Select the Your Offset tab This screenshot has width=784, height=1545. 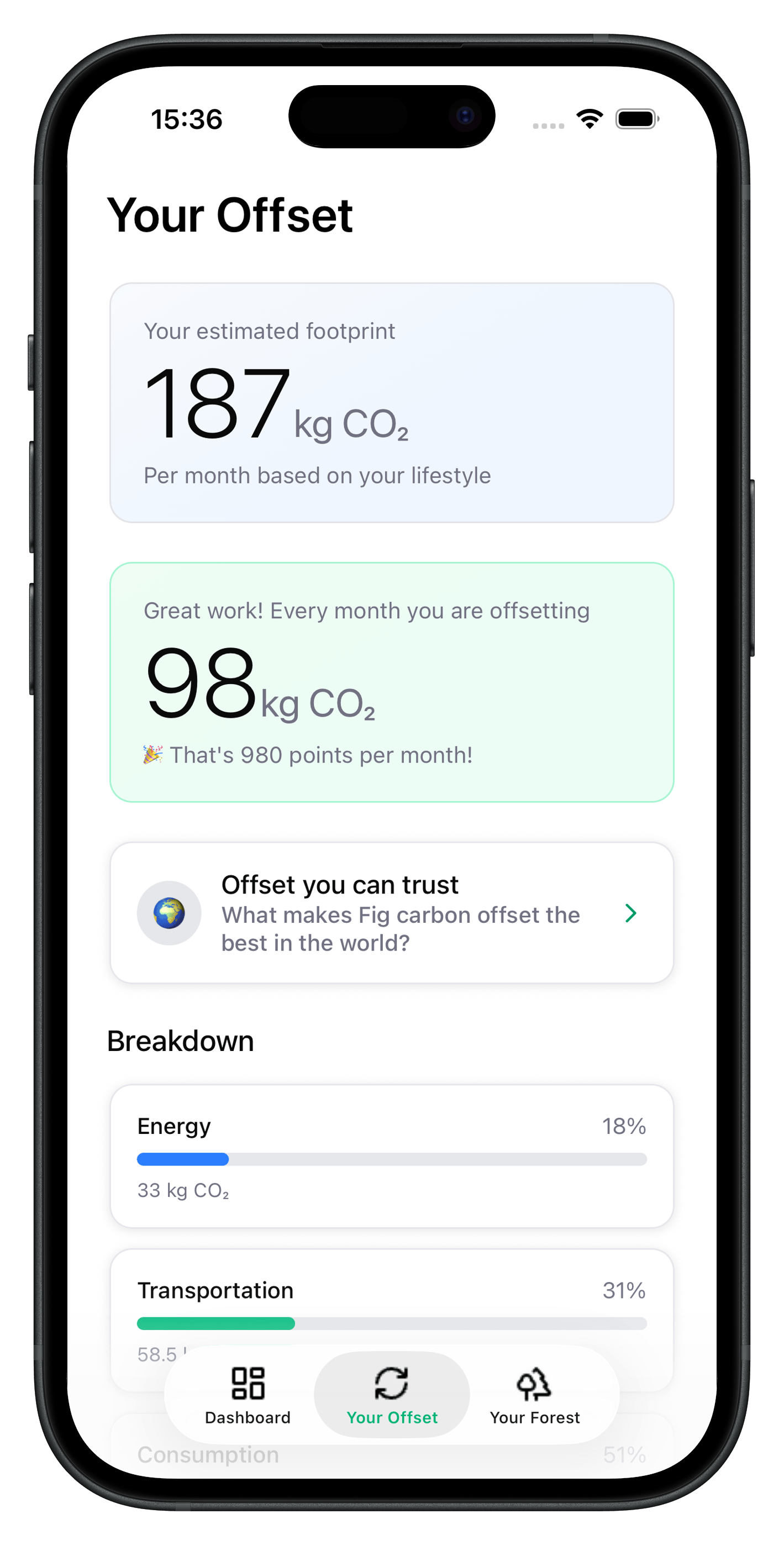coord(392,1395)
